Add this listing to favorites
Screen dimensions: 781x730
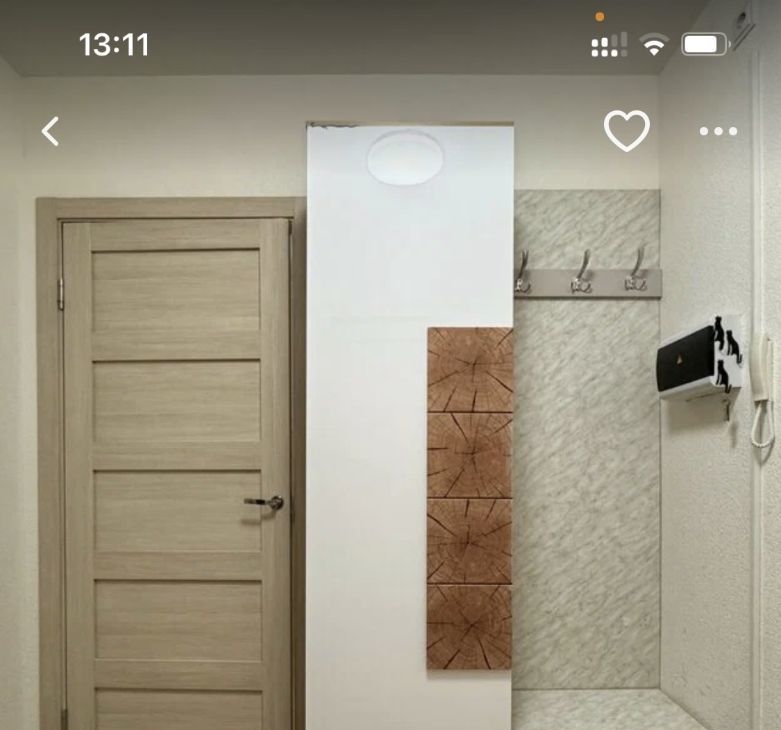point(627,131)
